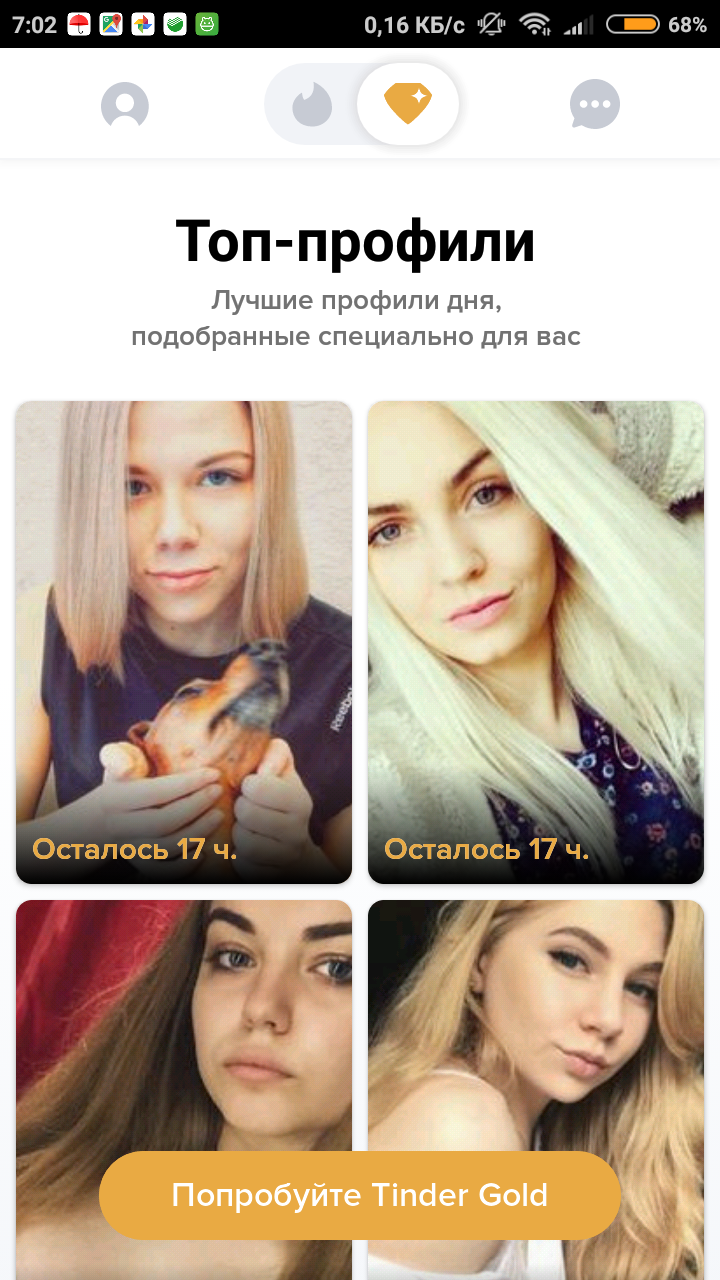Tap Попробуйте Tinder Gold button
Viewport: 720px width, 1280px height.
pos(360,1196)
